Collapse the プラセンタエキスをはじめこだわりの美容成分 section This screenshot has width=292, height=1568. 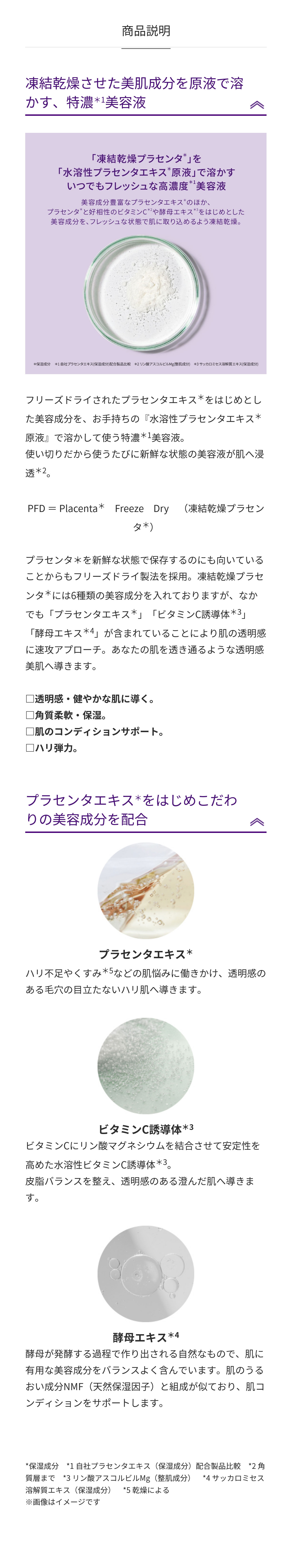pyautogui.click(x=257, y=822)
